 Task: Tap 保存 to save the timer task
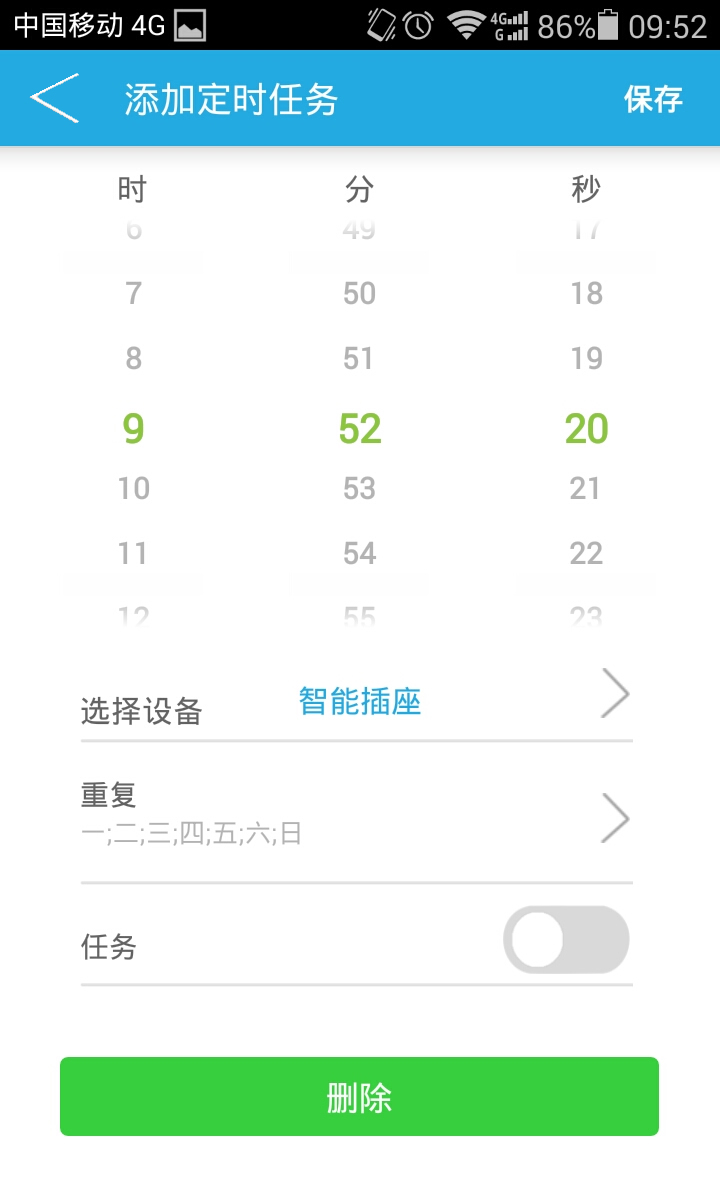pos(652,99)
